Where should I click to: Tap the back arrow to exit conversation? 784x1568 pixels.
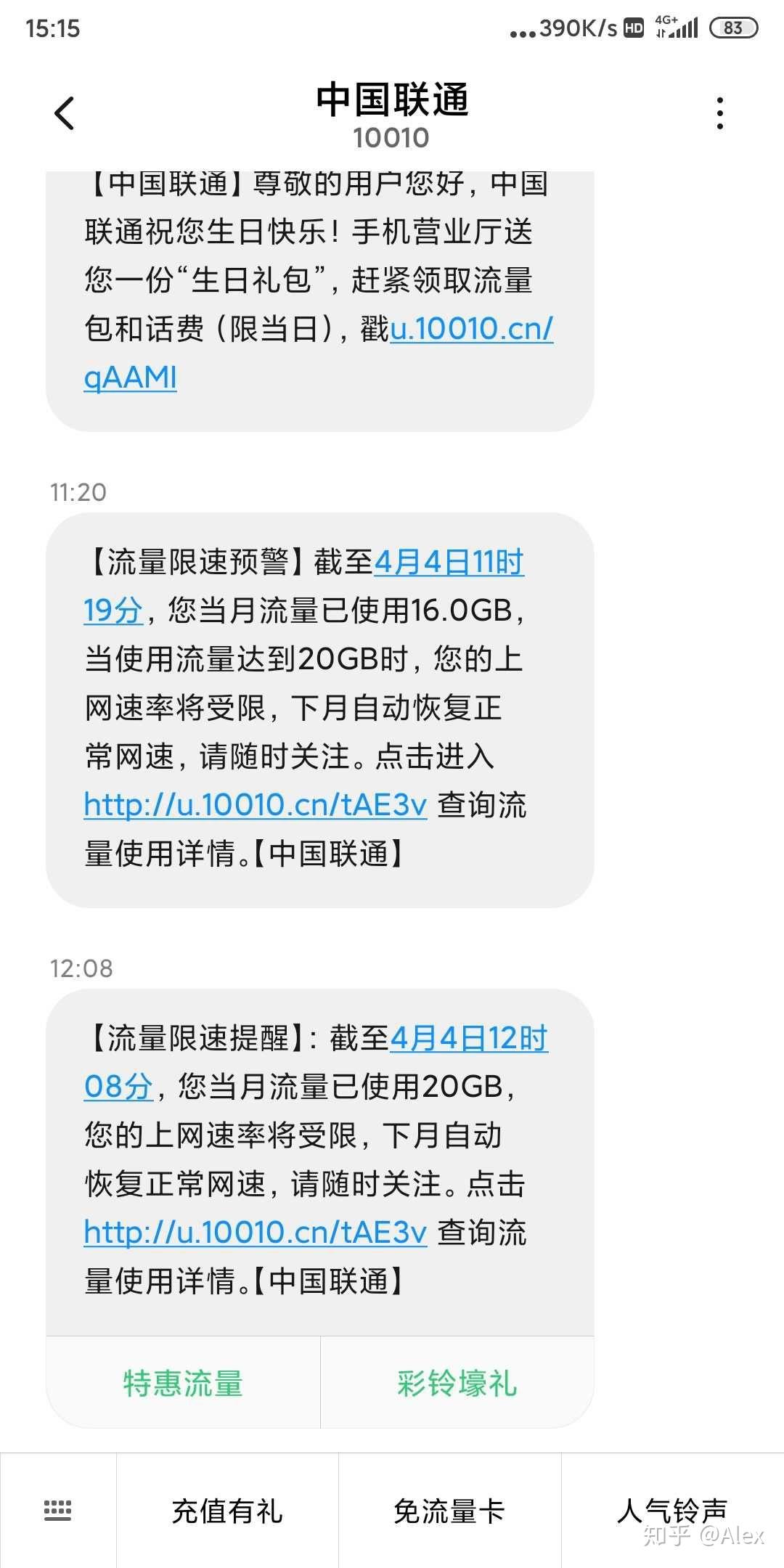click(64, 113)
